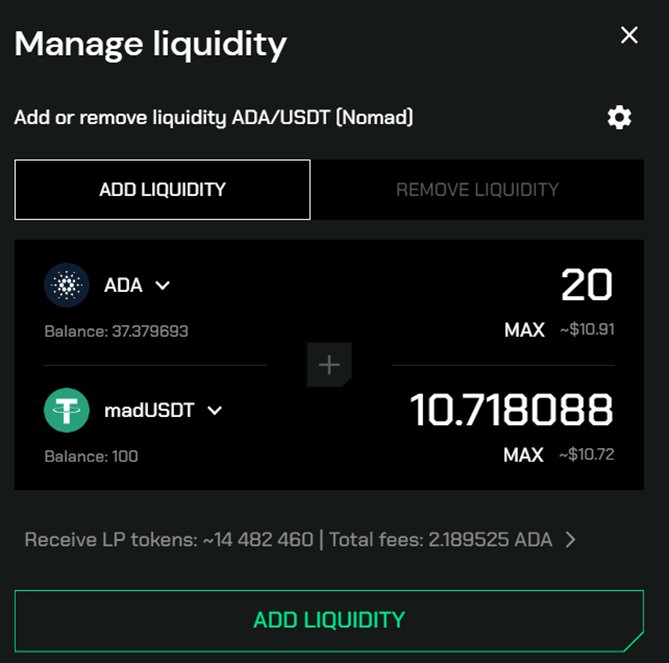
Task: Switch to the Remove Liquidity tab
Action: point(477,189)
